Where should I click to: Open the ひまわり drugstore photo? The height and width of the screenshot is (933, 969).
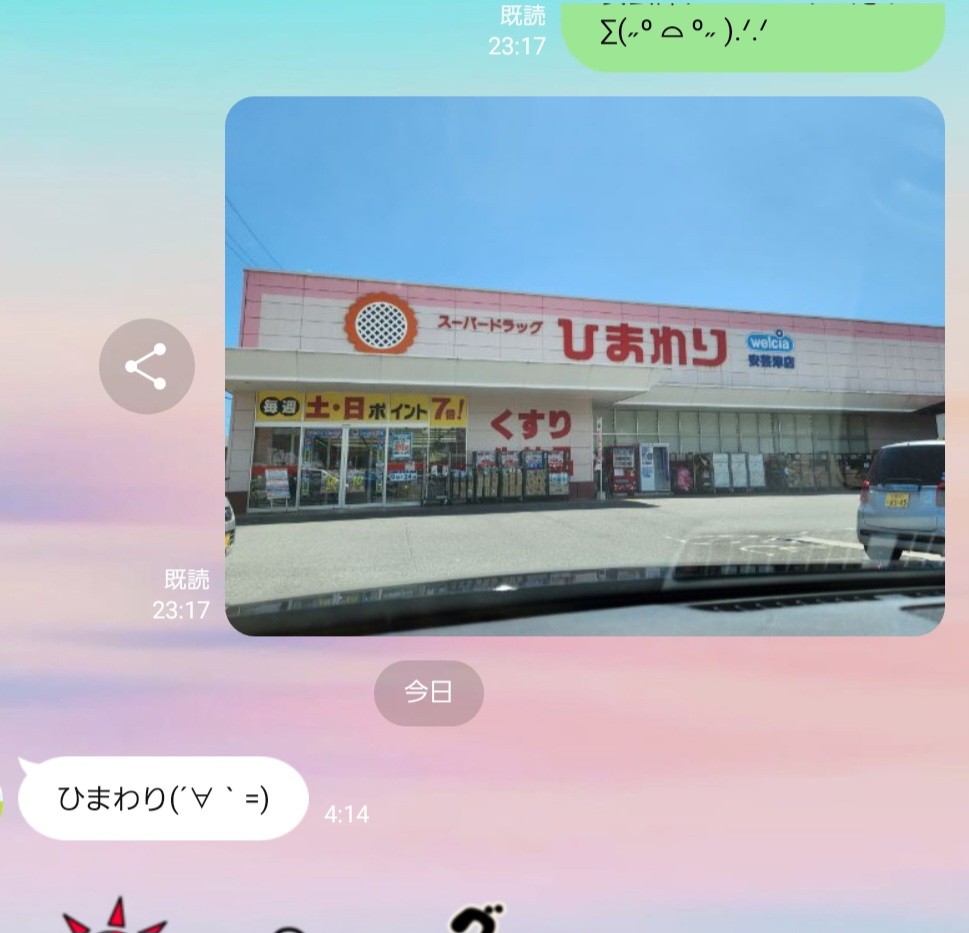pos(584,366)
